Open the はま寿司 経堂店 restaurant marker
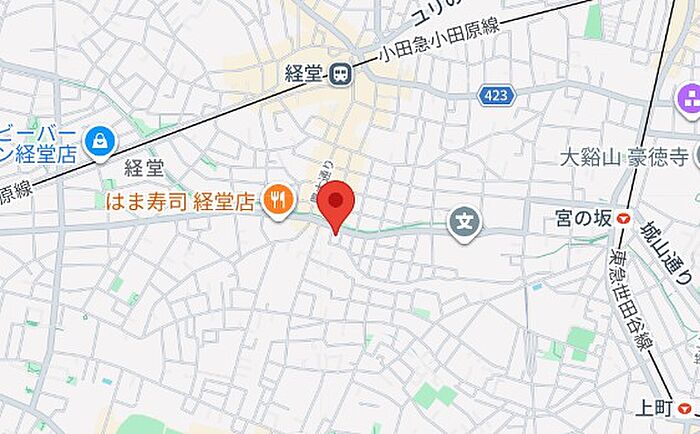Screen dimensions: 700x434 click(x=278, y=202)
